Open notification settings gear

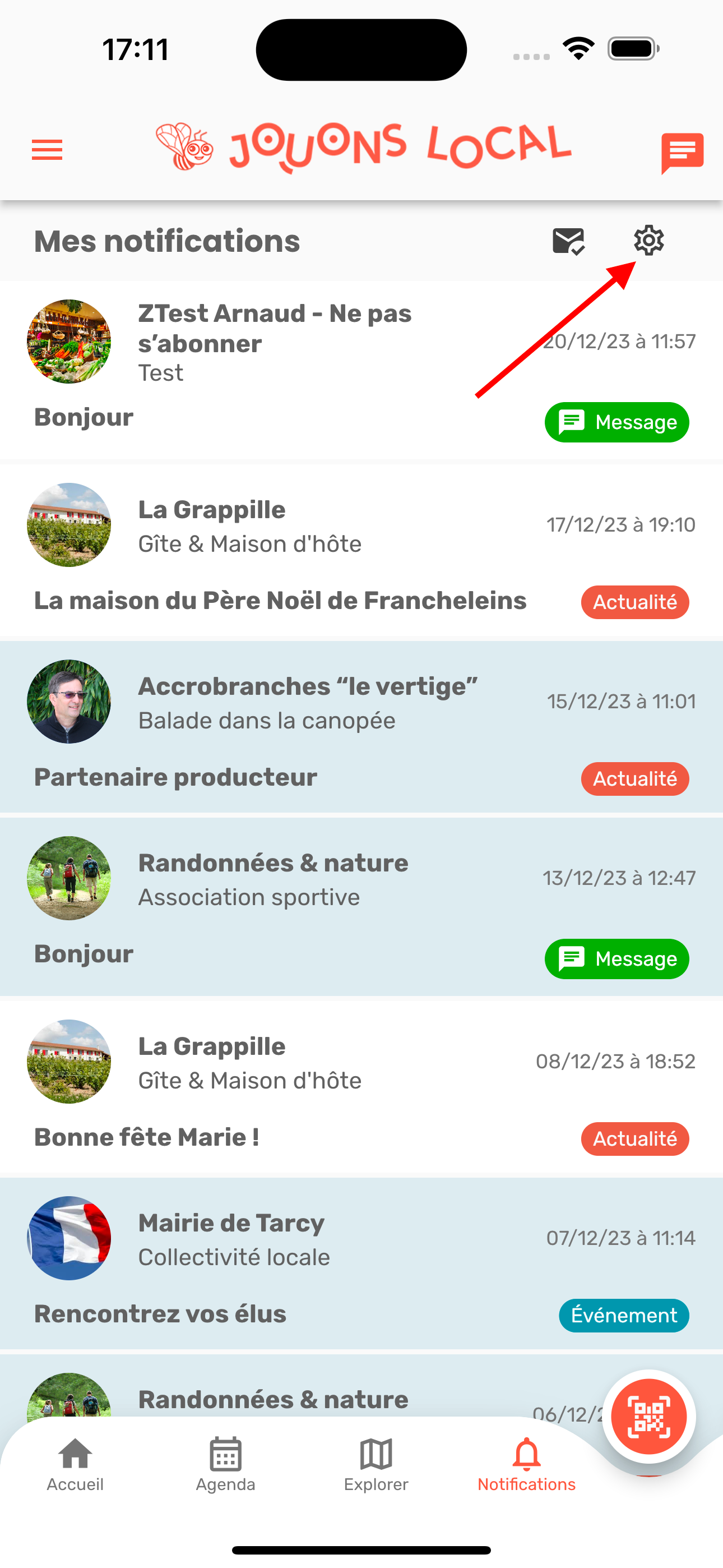click(649, 241)
